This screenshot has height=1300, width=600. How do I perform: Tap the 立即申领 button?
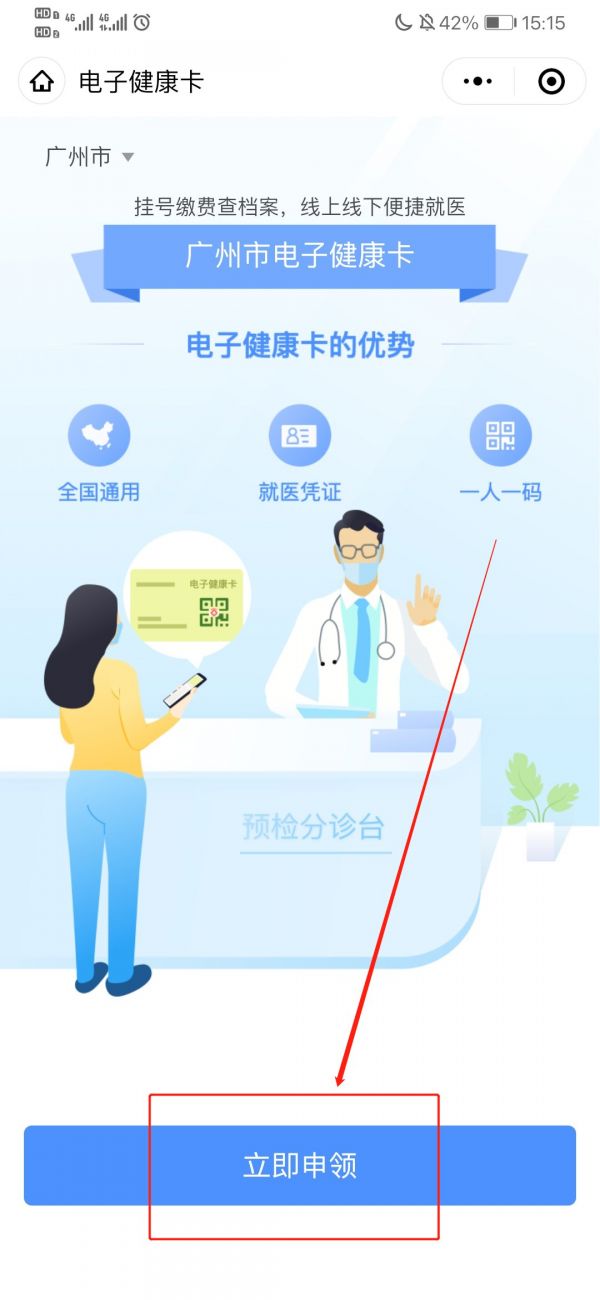tap(300, 1166)
